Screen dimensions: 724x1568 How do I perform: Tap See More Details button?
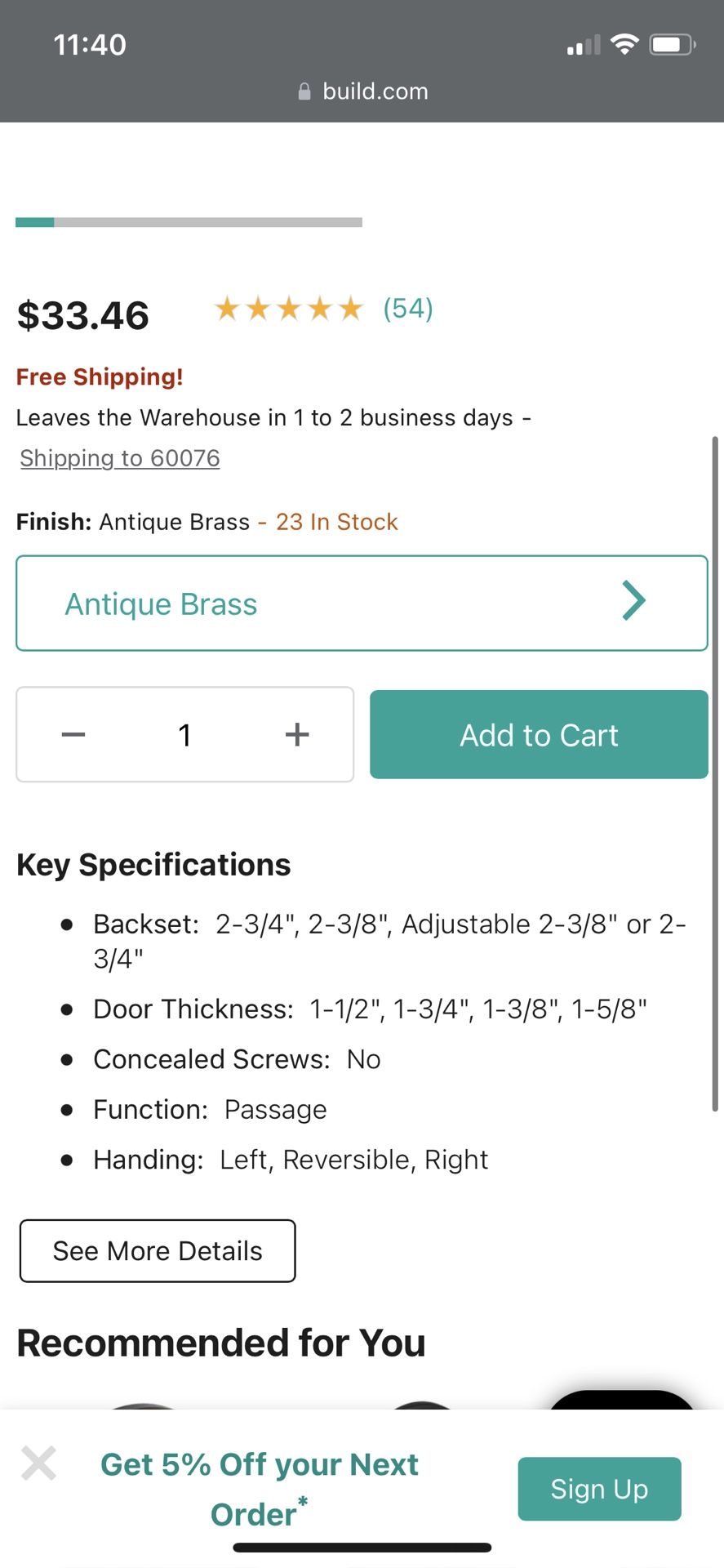158,1251
